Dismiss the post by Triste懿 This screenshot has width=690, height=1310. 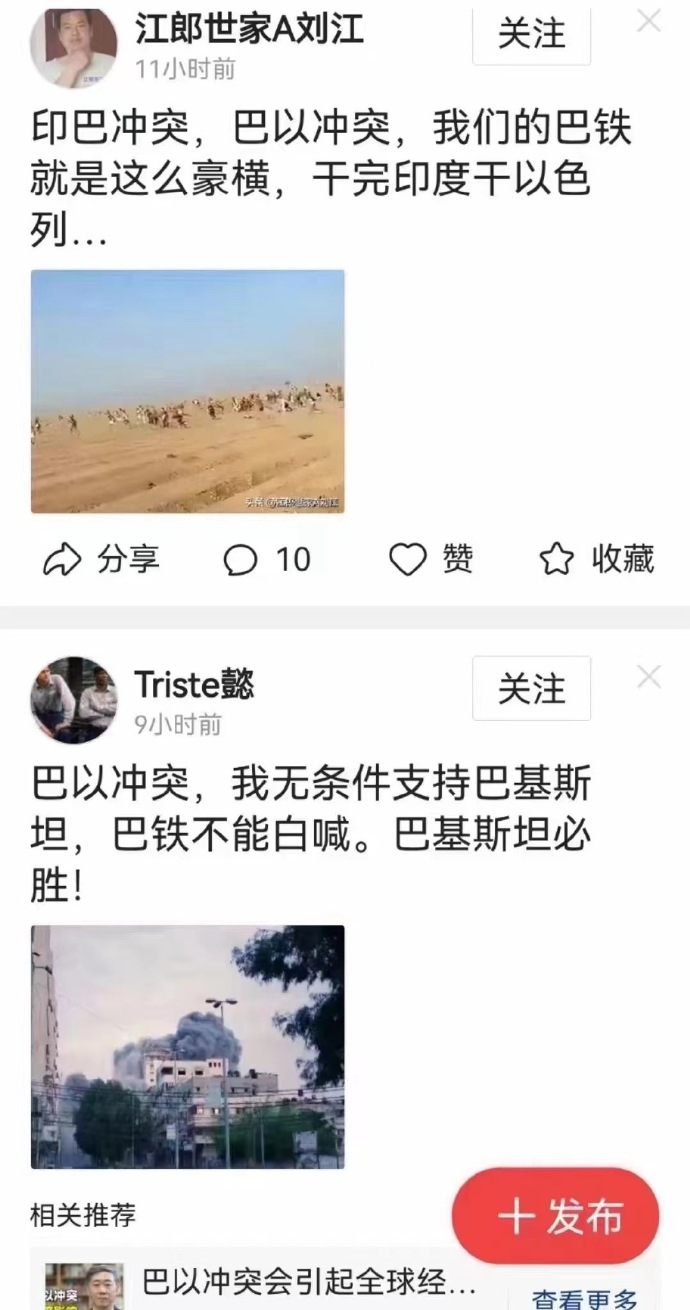point(649,678)
